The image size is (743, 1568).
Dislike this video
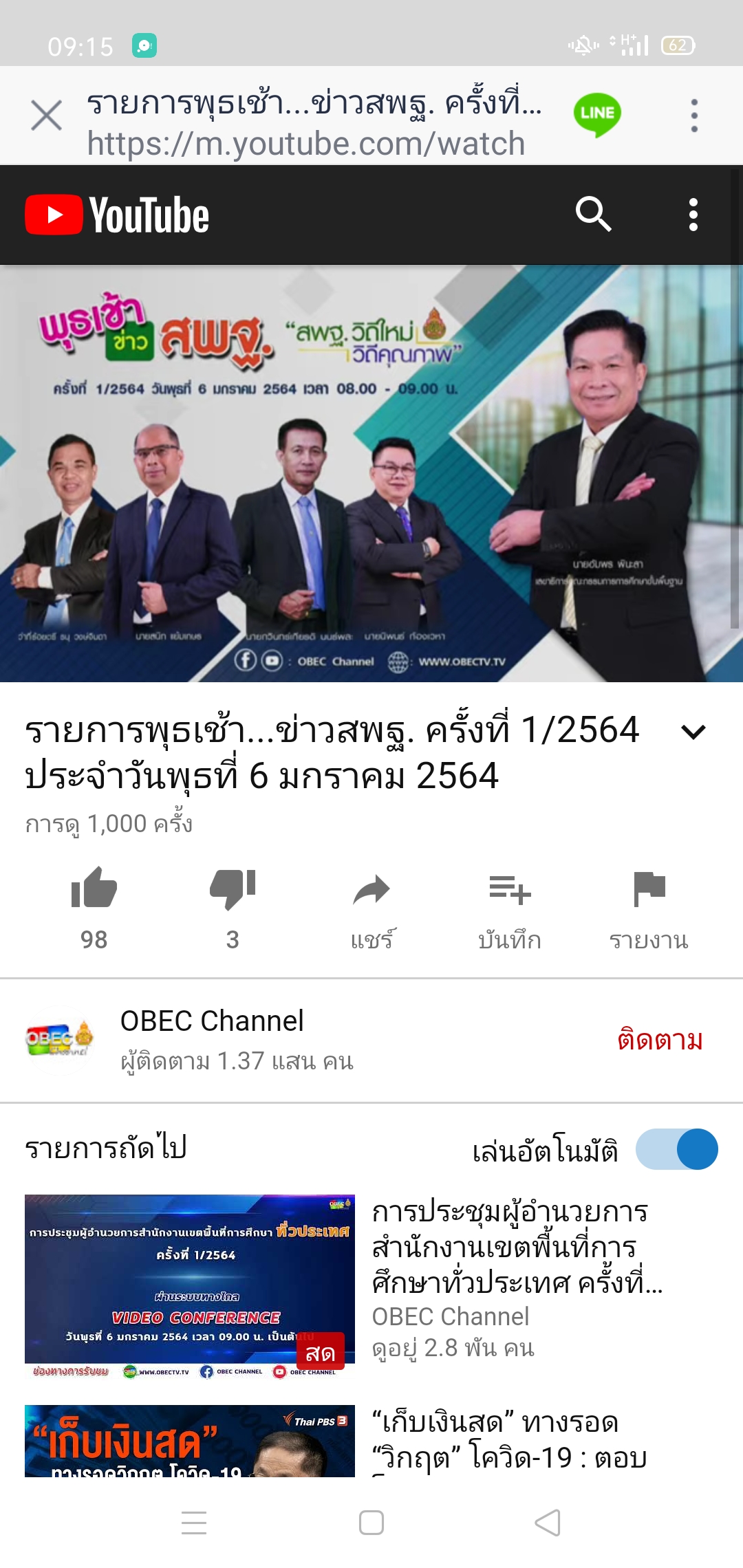pos(233,908)
